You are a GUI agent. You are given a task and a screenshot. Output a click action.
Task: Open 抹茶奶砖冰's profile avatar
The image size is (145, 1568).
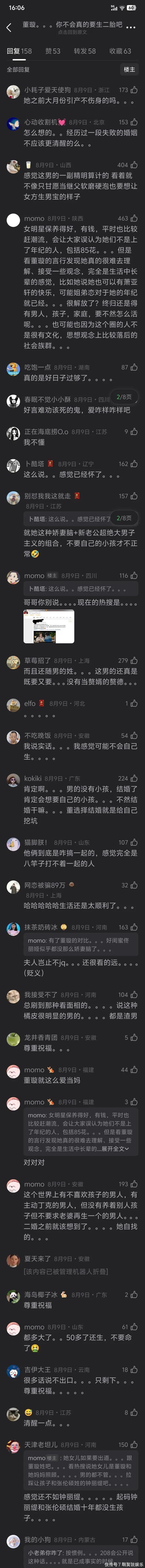click(x=13, y=928)
